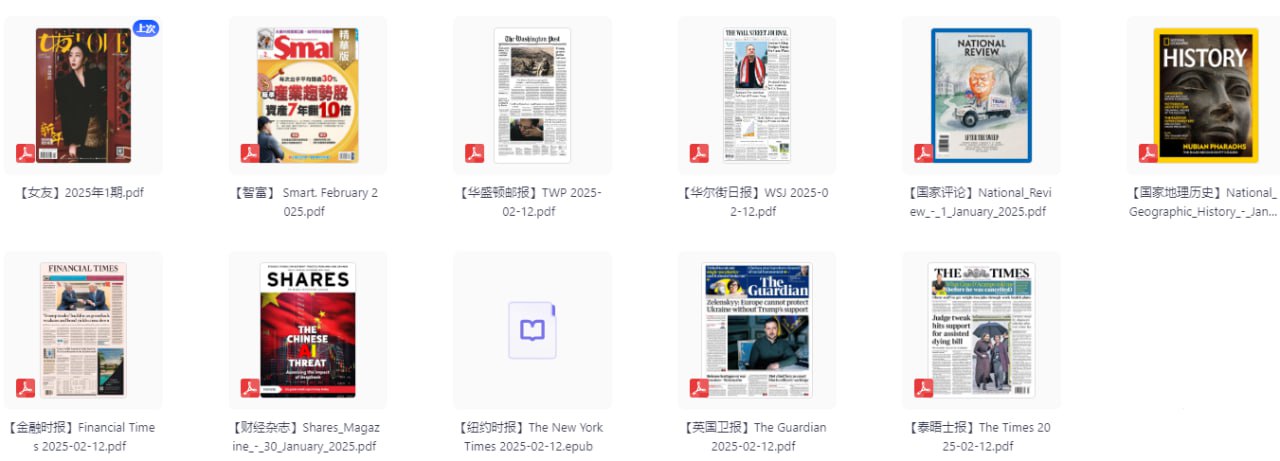Open the 华盛顿邮报 TWP 2025-02-12 PDF
1280x461 pixels.
click(x=532, y=96)
